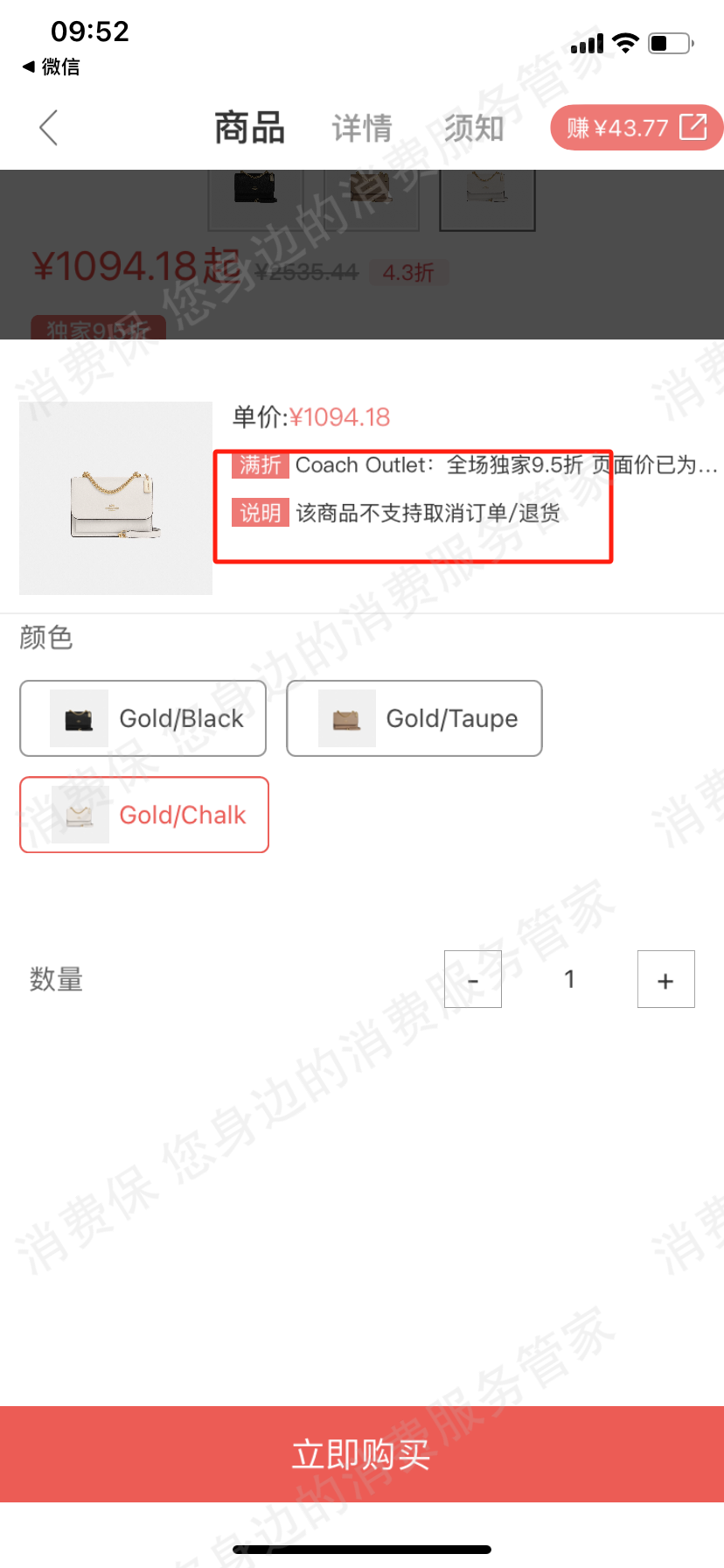
Task: Tap 立即购买 to buy now
Action: point(362,1454)
